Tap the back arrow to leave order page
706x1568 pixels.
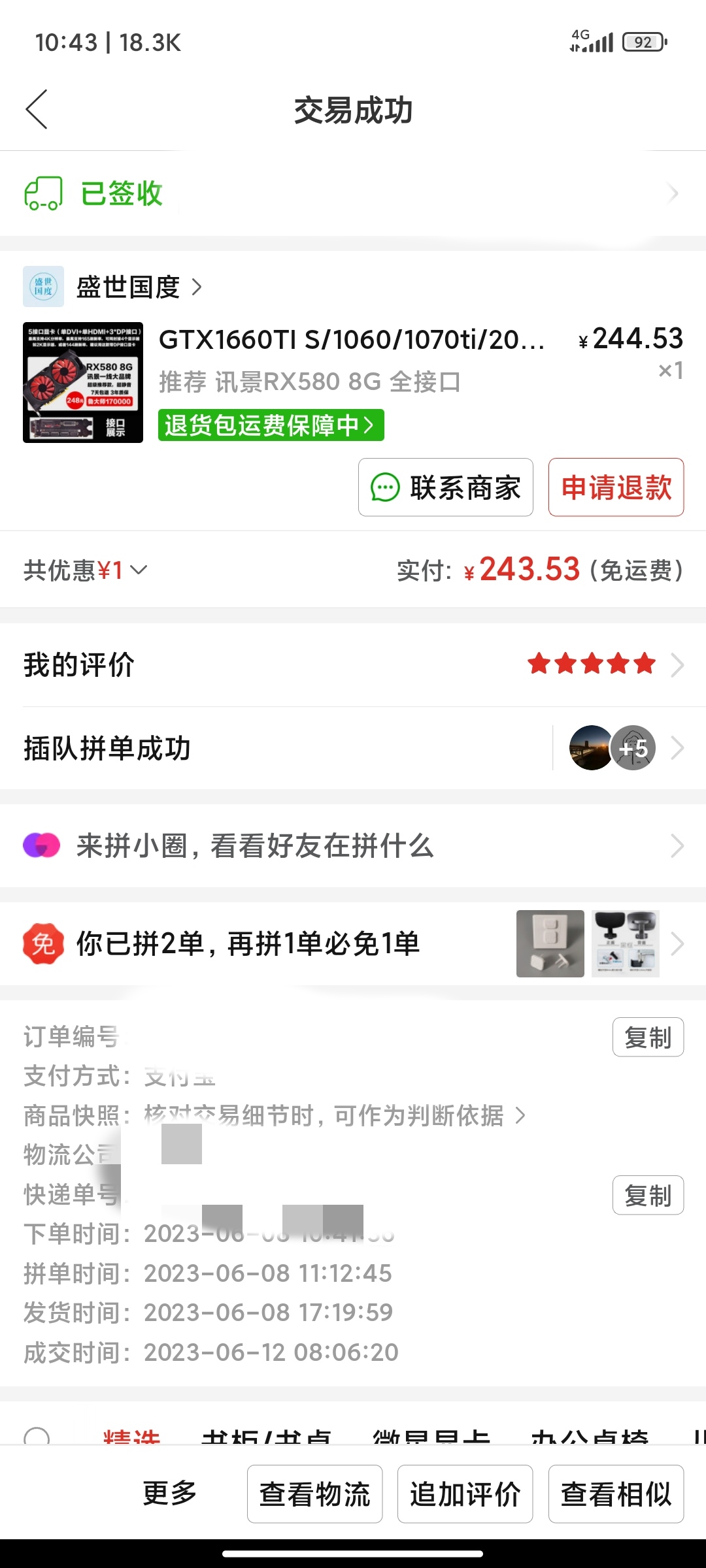click(x=37, y=110)
